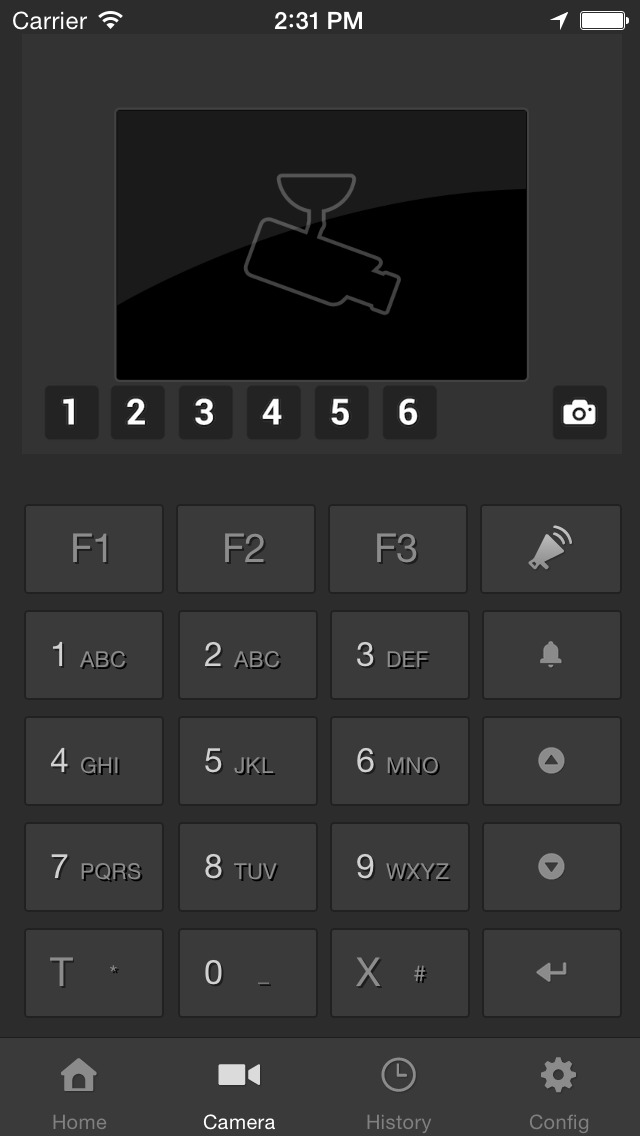Hit the enter arrow key

(552, 973)
